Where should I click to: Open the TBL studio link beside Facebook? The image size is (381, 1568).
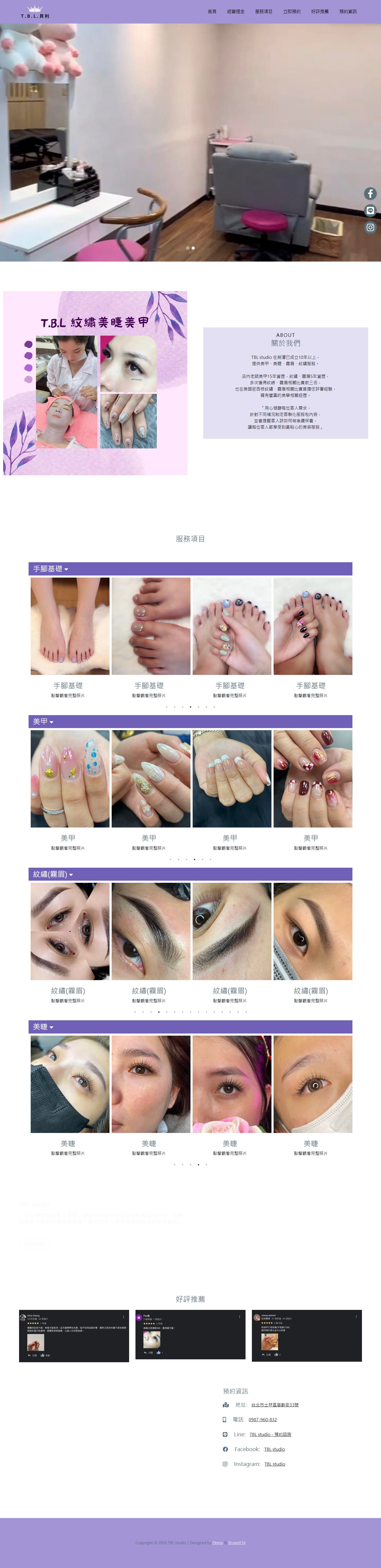pos(274,1449)
